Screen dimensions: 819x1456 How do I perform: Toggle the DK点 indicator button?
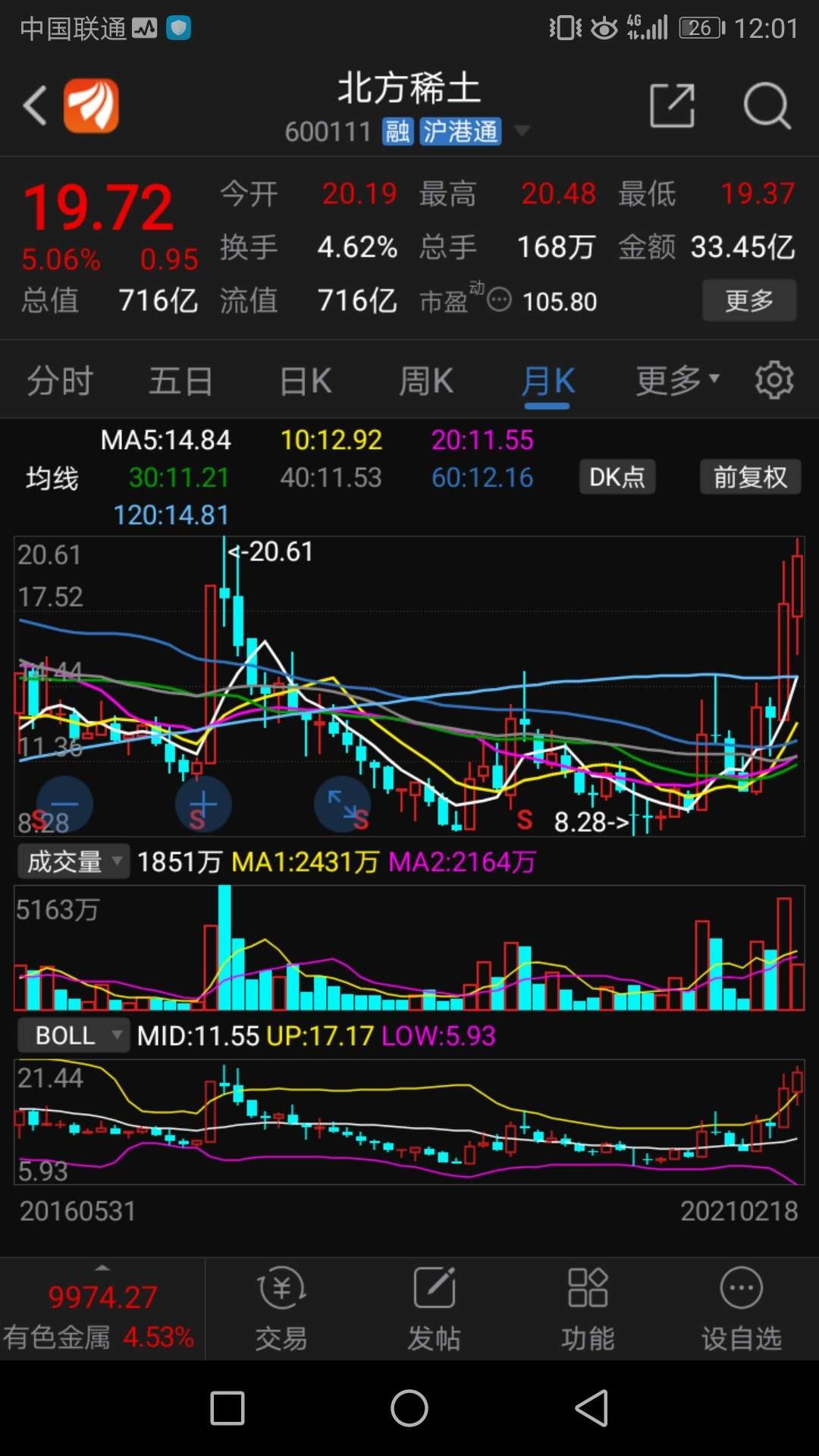point(617,477)
